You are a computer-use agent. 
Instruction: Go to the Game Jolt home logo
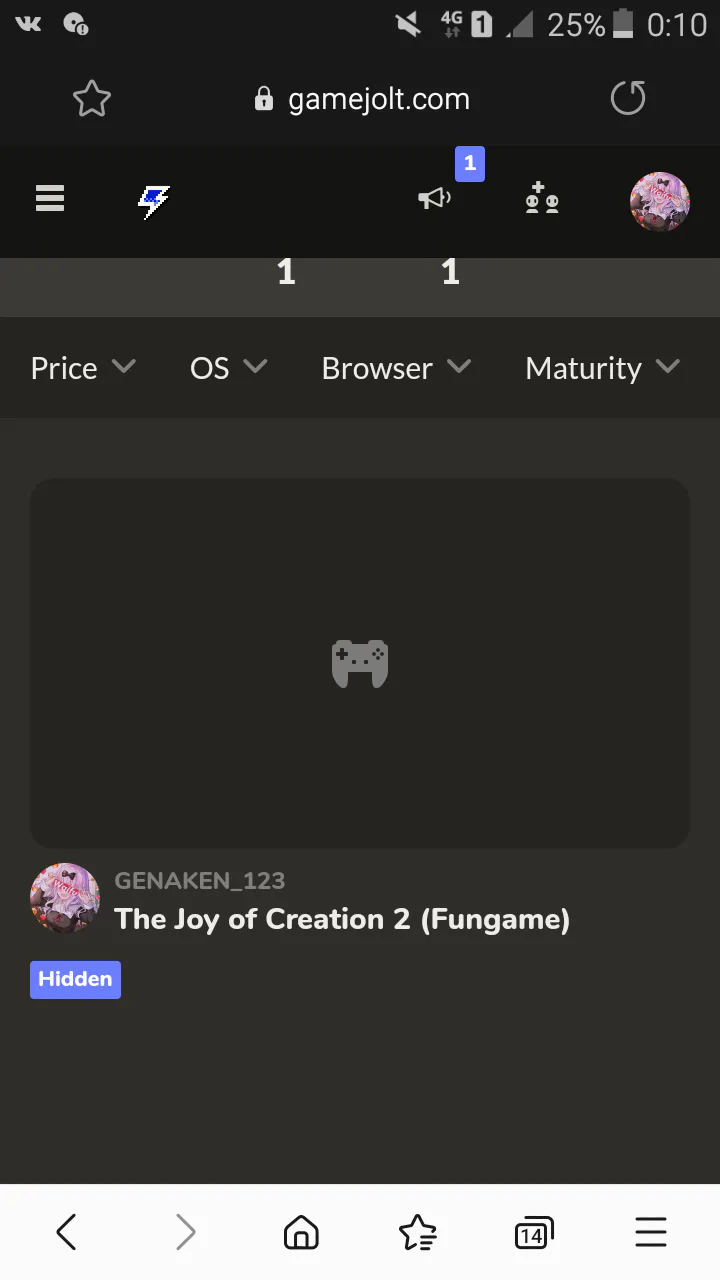[153, 201]
